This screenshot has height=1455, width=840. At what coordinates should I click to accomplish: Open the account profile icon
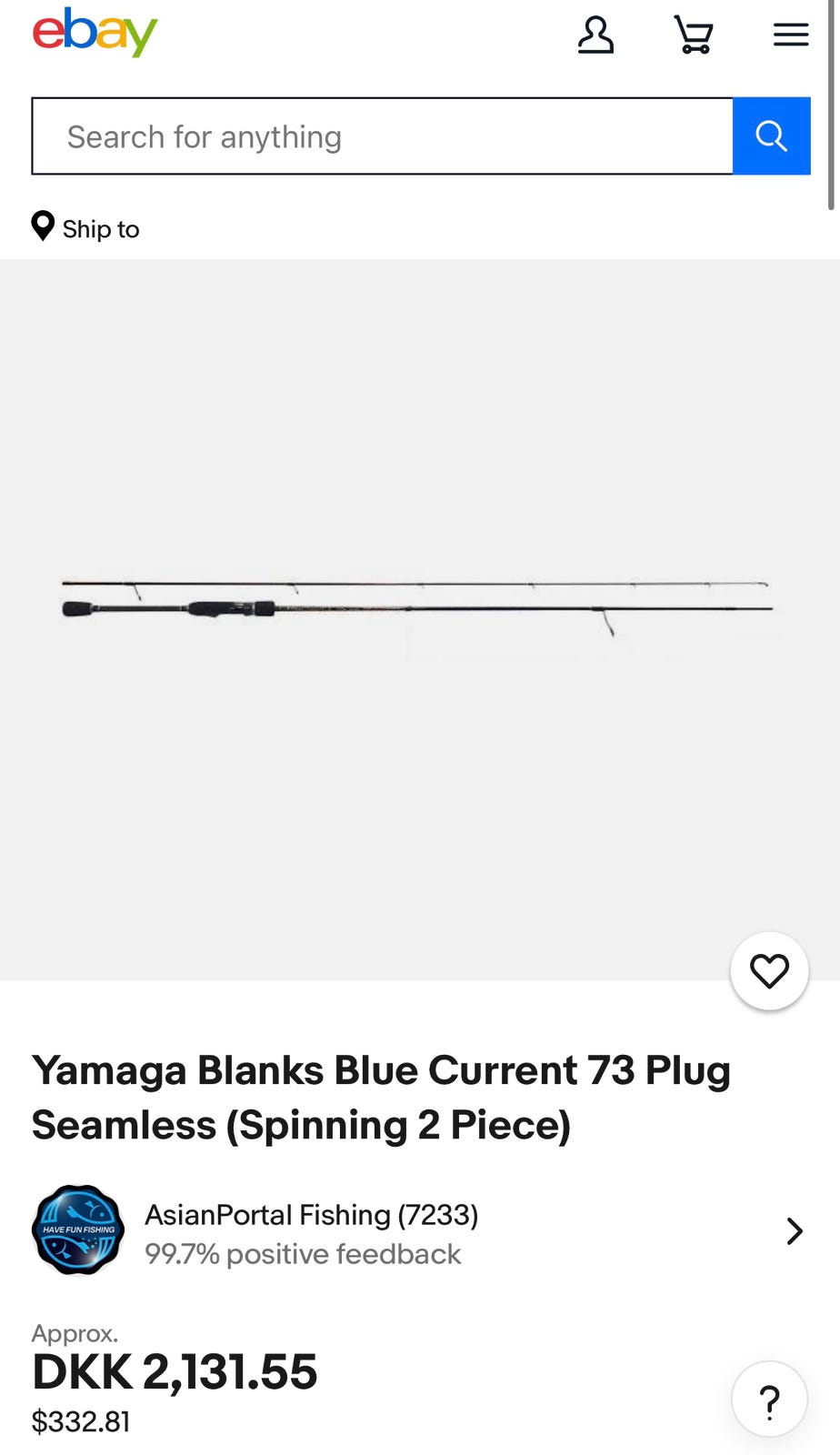coord(595,35)
